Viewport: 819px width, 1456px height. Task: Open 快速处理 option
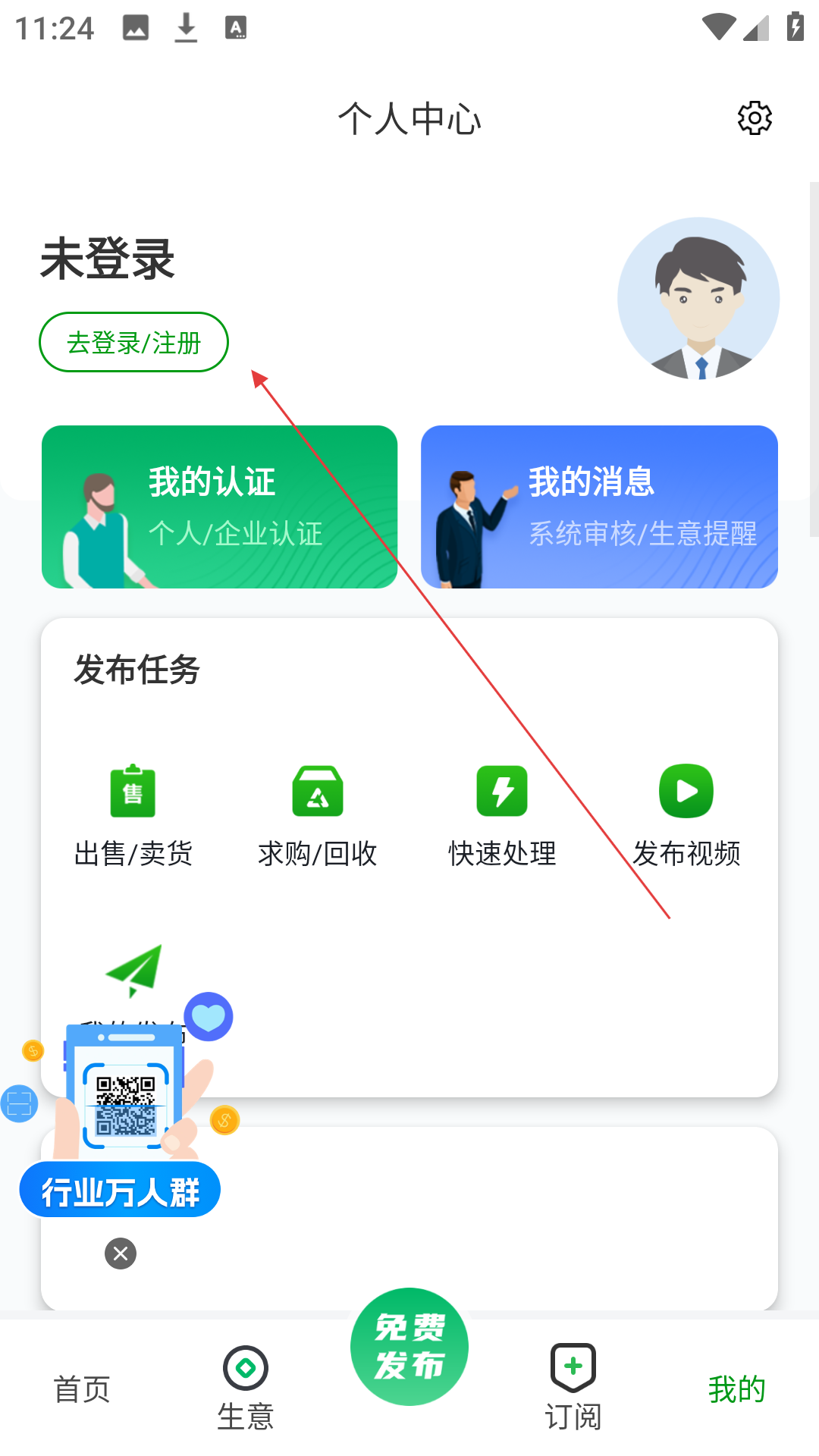pos(502,815)
